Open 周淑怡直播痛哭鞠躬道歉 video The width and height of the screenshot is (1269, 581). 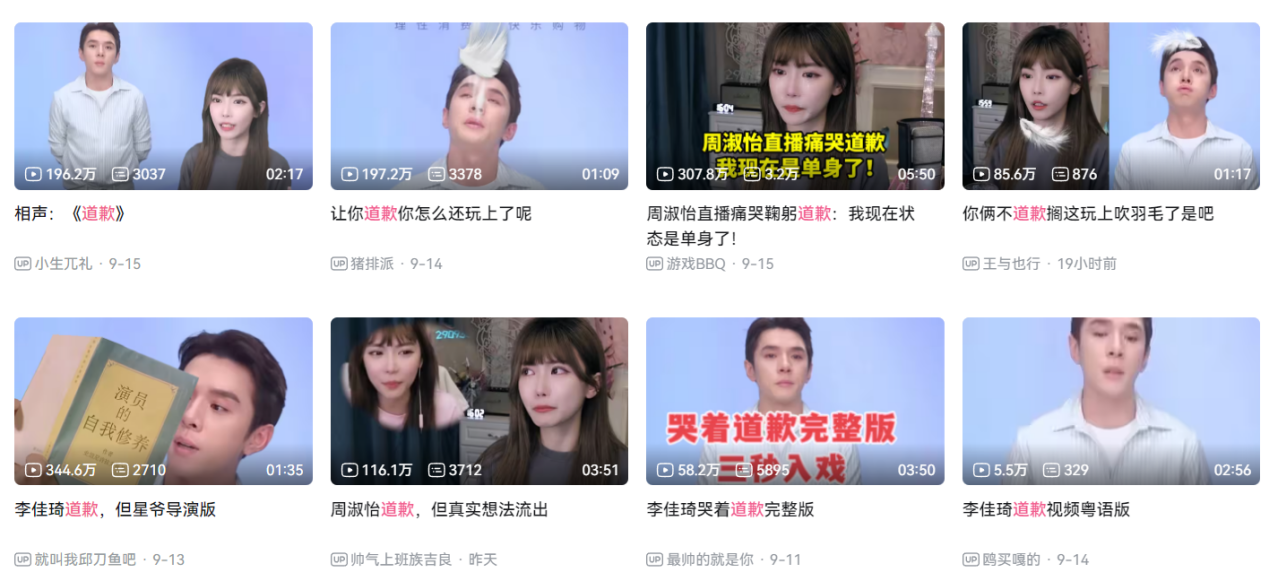pos(795,106)
